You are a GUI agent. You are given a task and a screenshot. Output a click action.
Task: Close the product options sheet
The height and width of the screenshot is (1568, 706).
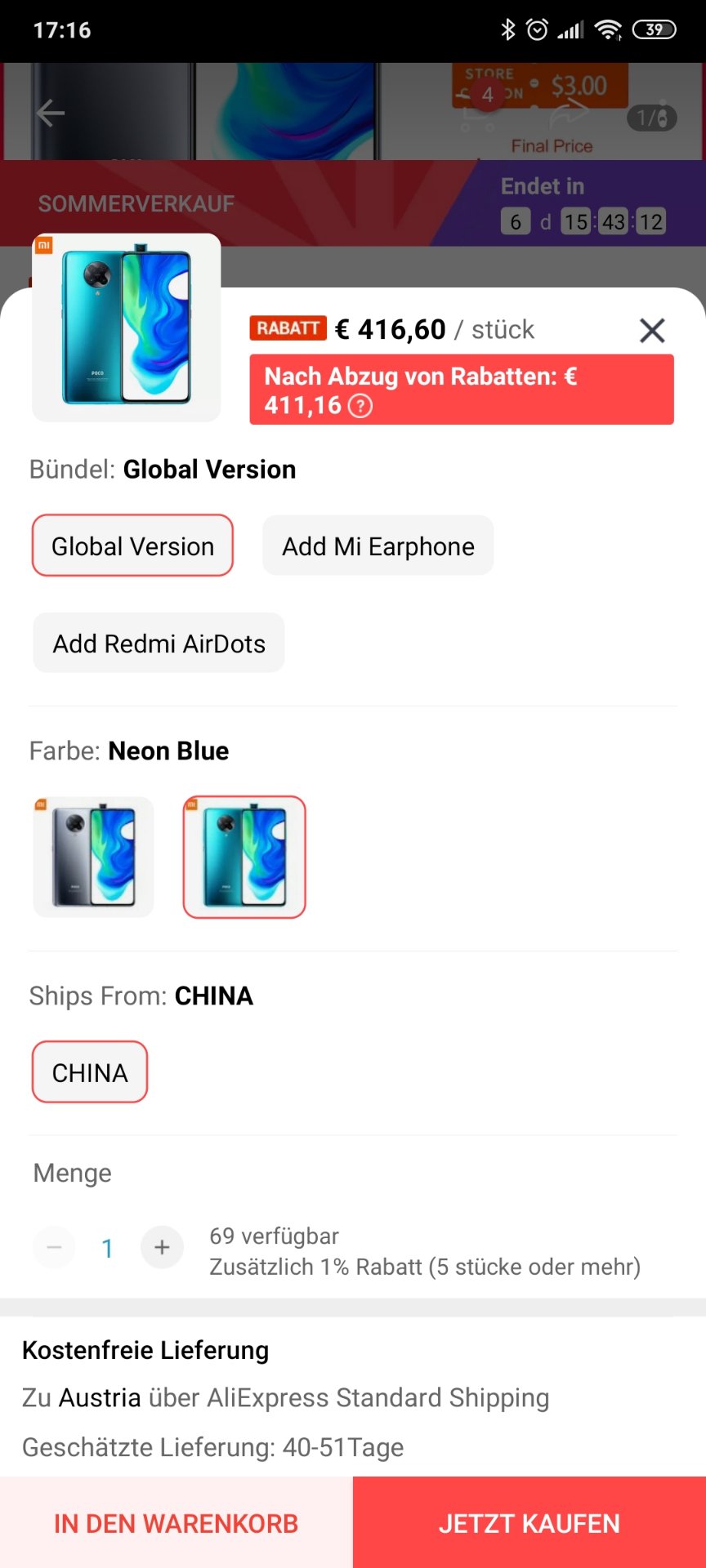(652, 331)
